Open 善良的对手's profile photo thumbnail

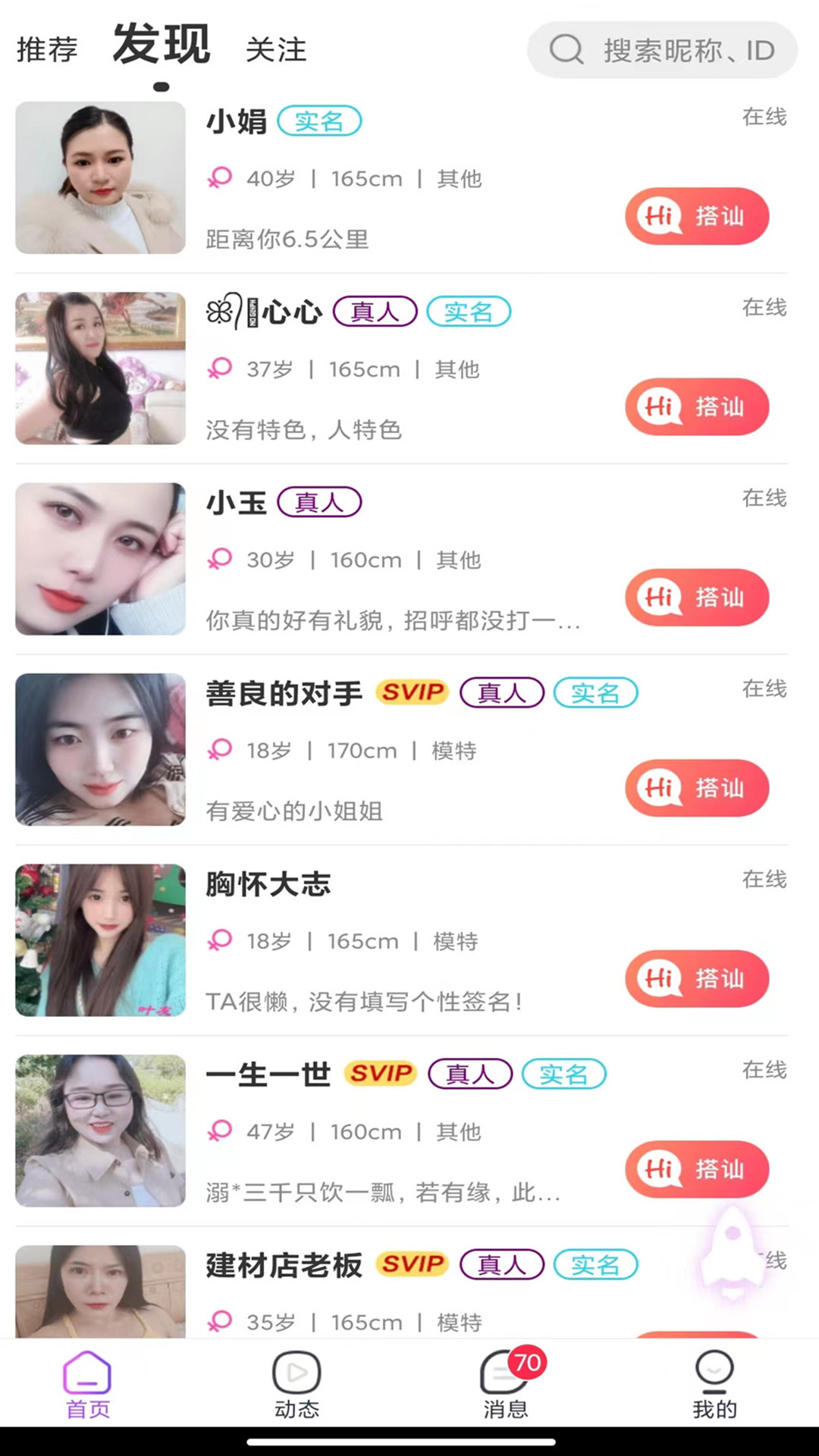click(100, 750)
